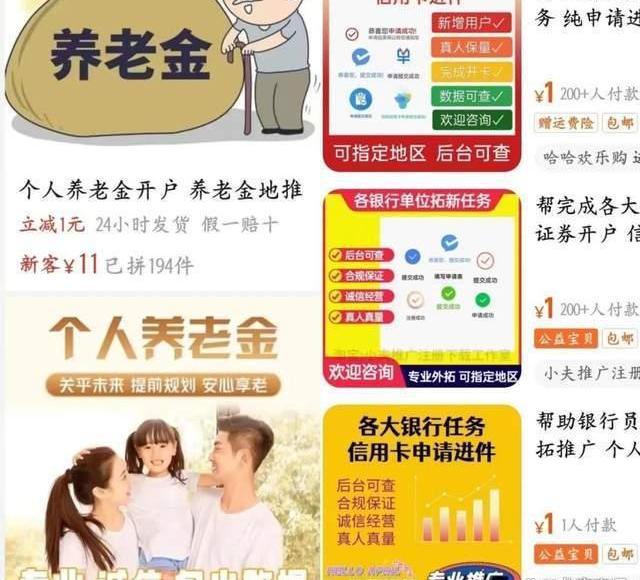Open the listing showing 可指定地区 后台可查
Screen dimensions: 640x580
tap(422, 85)
